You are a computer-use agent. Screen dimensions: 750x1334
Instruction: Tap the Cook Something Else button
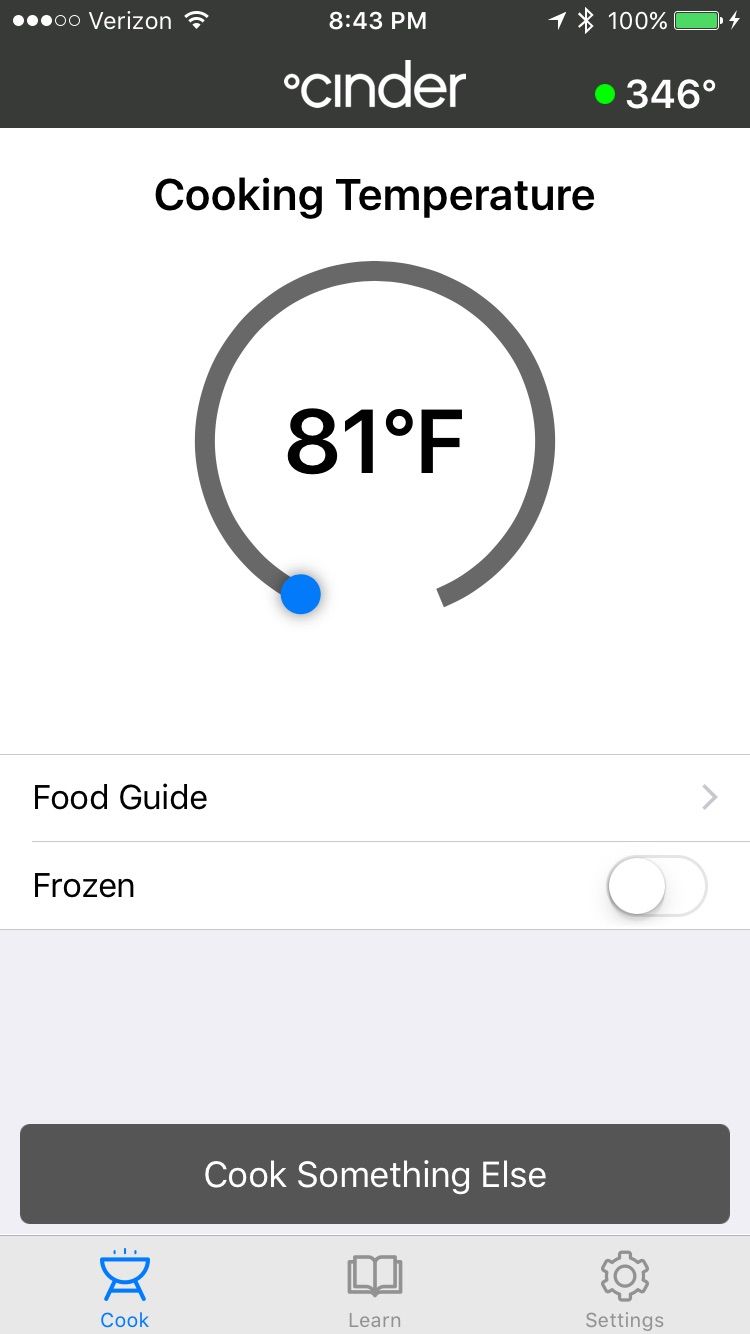click(x=375, y=1174)
